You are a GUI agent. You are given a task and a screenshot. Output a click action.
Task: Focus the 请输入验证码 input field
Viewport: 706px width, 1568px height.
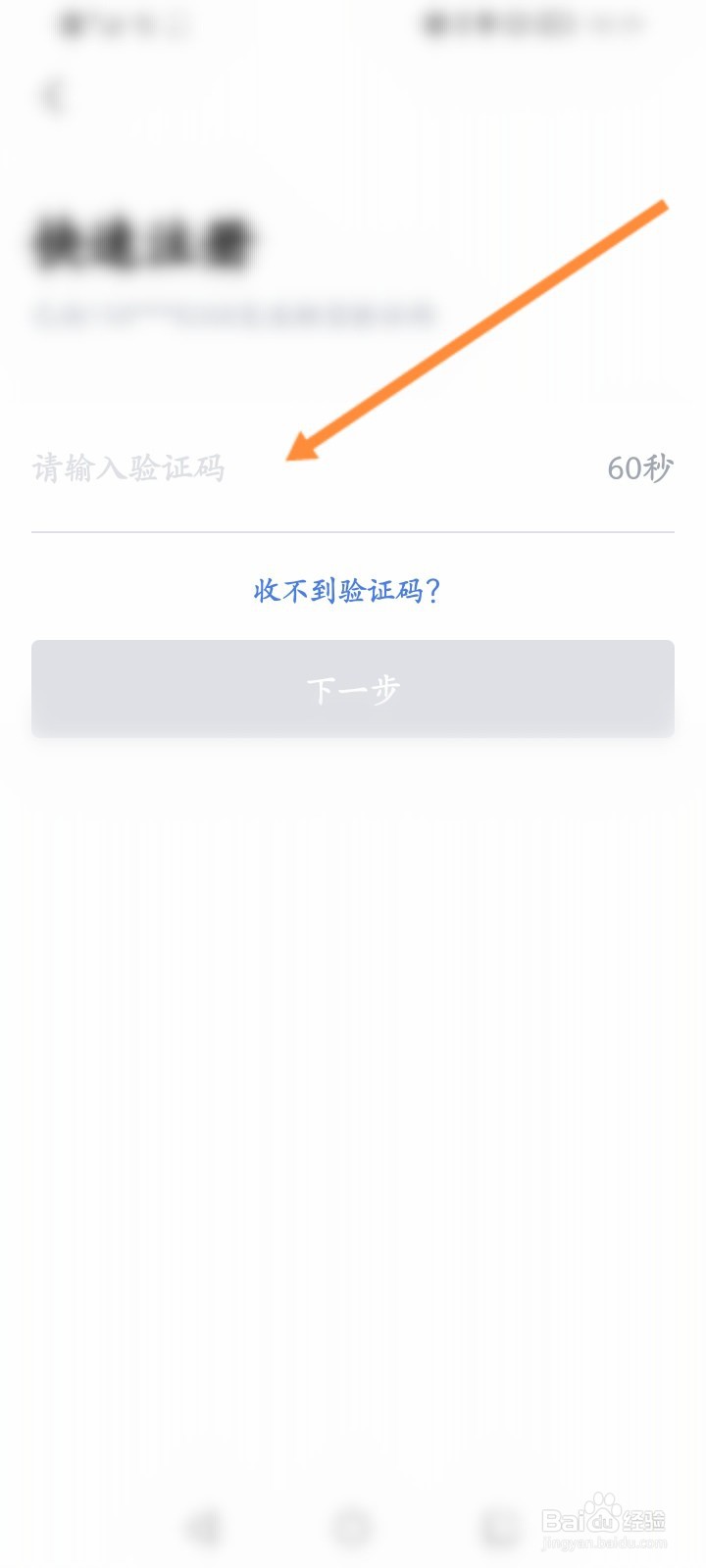tap(129, 468)
